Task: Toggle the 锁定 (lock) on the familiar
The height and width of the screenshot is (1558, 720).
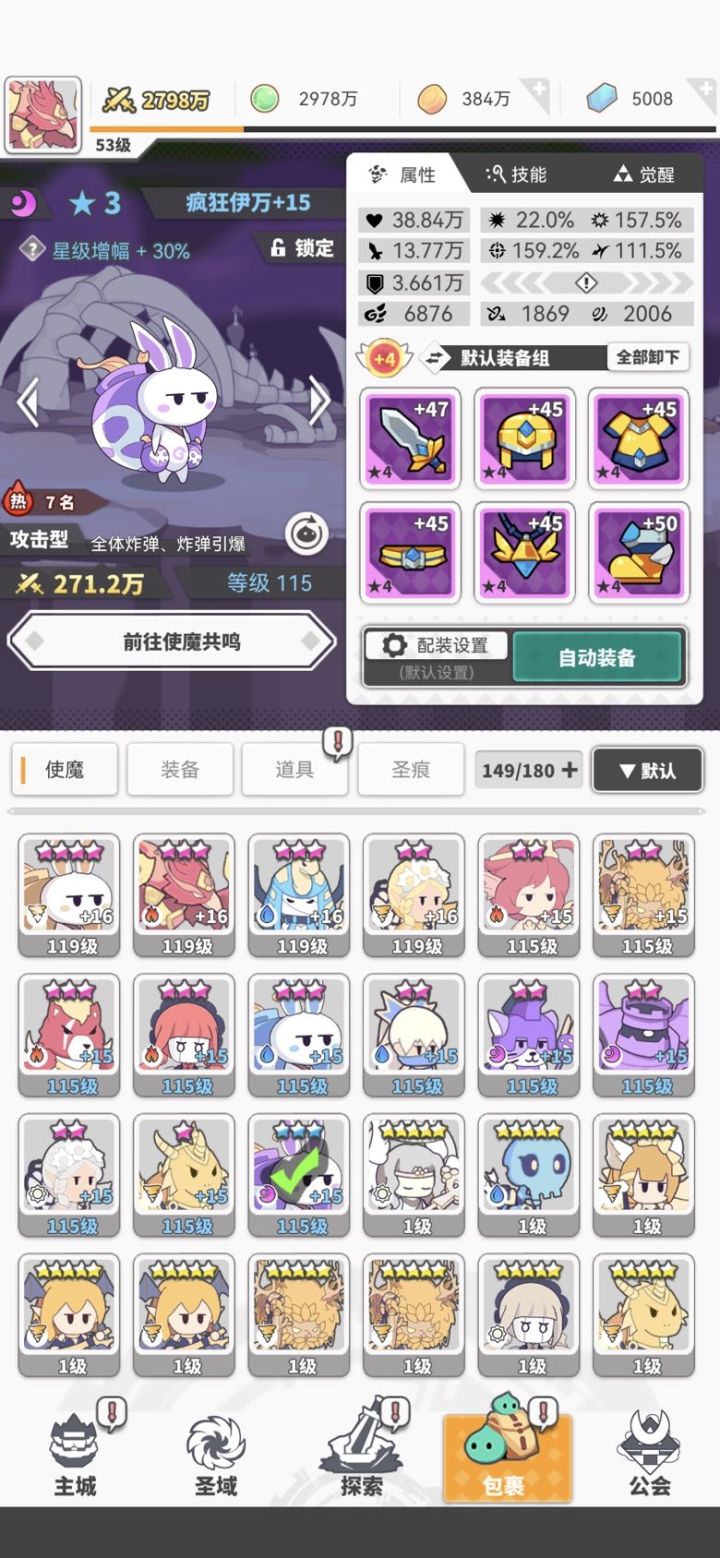Action: pos(302,249)
